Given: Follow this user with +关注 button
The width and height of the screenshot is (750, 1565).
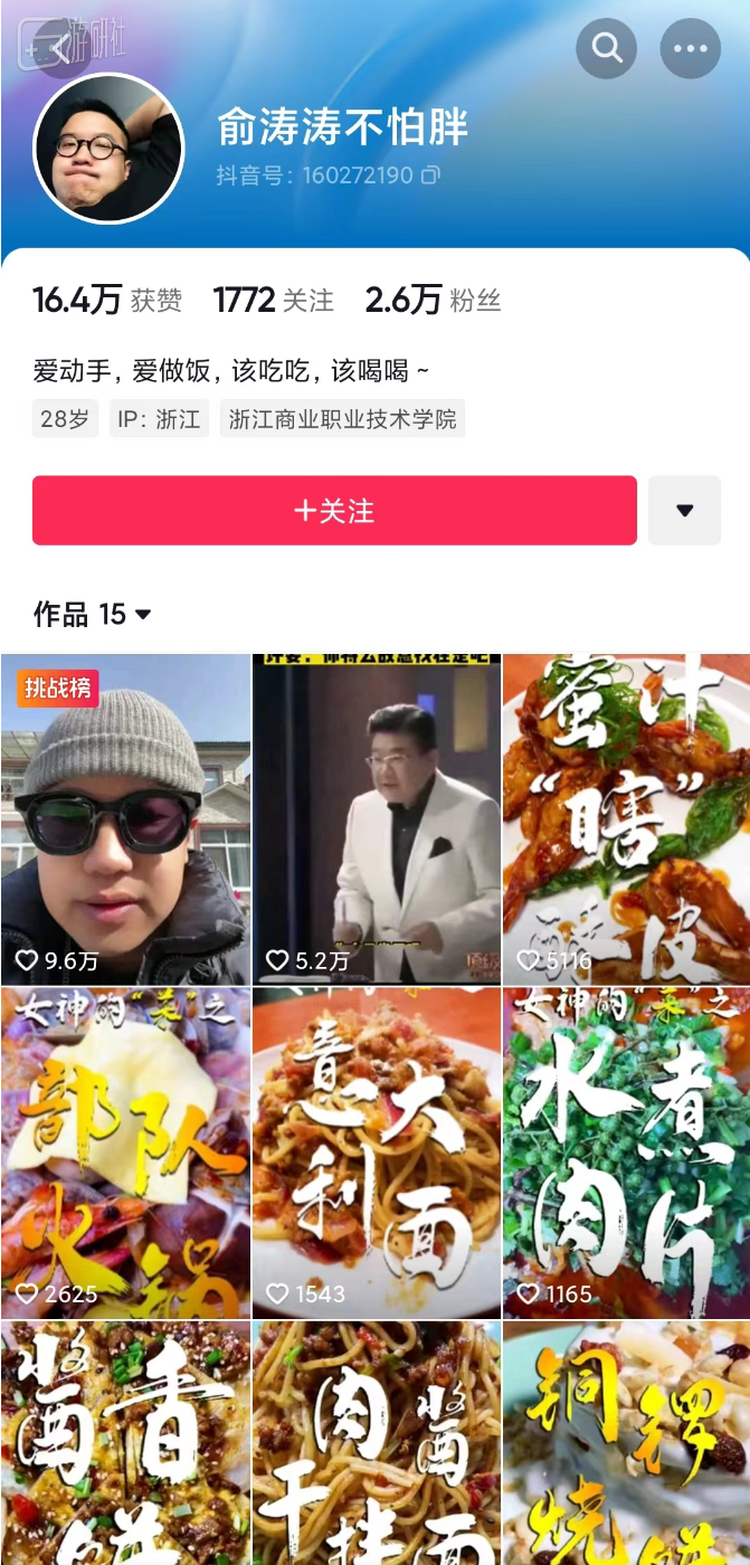Looking at the screenshot, I should pyautogui.click(x=334, y=511).
